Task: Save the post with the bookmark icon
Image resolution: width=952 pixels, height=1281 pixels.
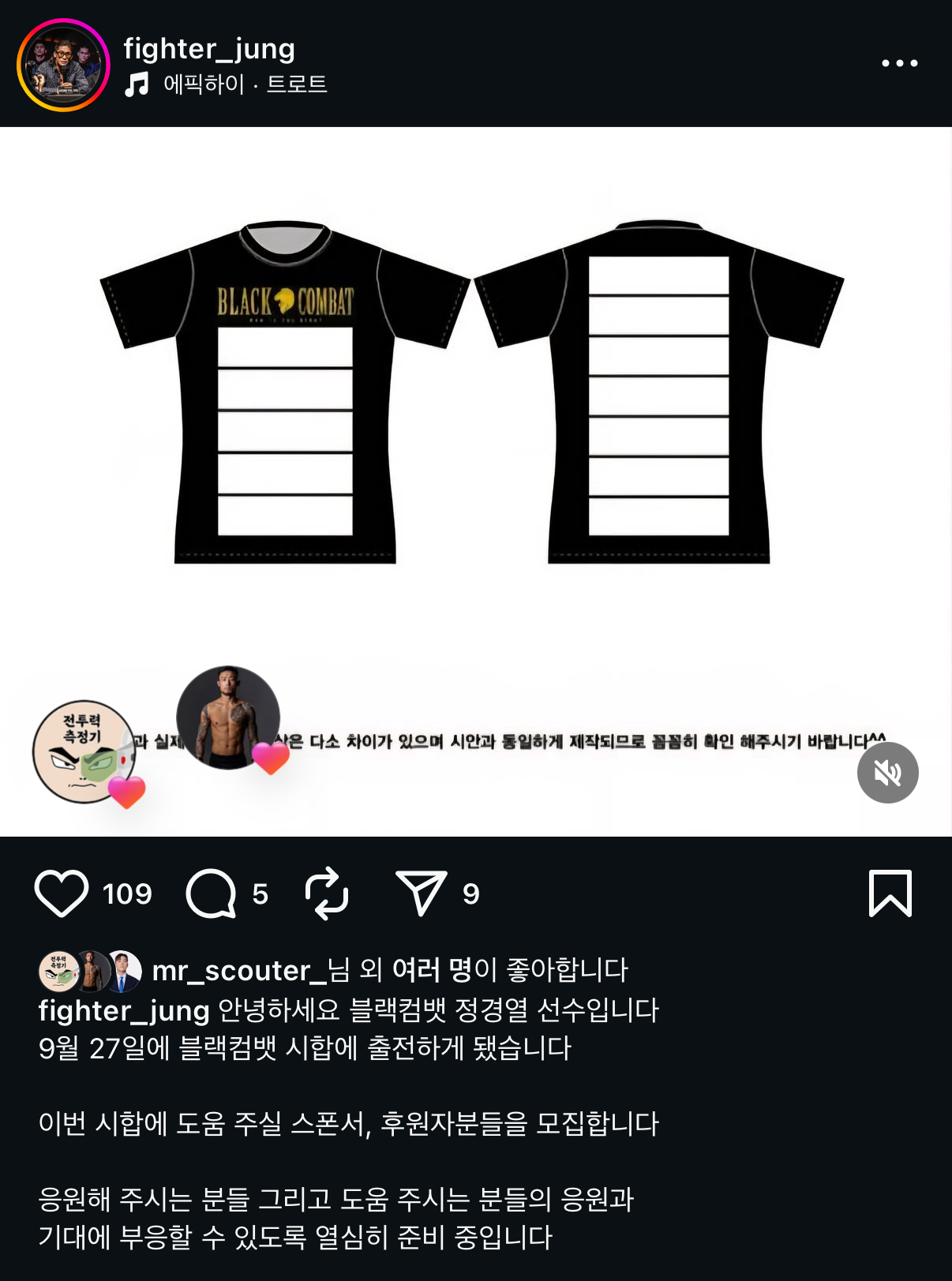Action: 890,893
